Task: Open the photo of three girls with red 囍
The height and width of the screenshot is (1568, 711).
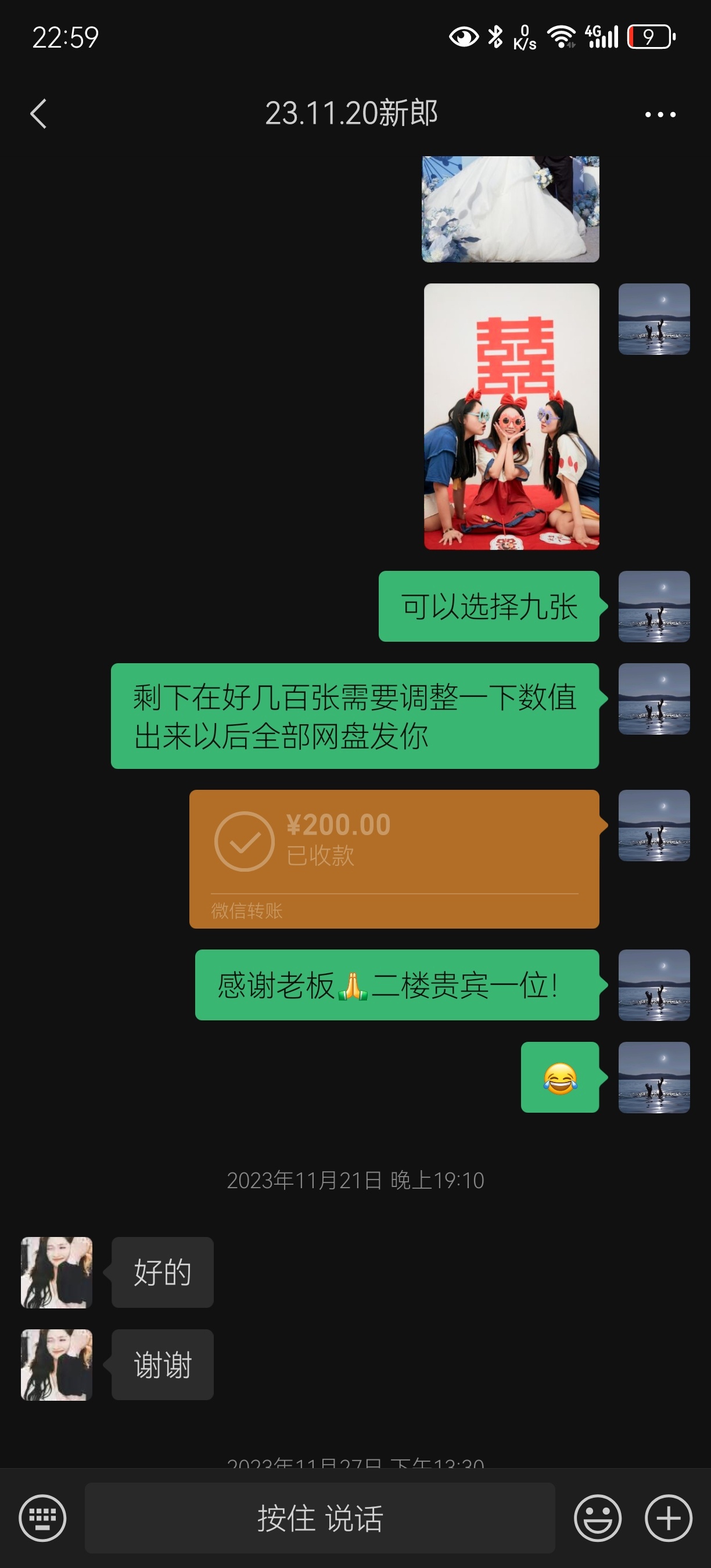Action: pyautogui.click(x=511, y=416)
